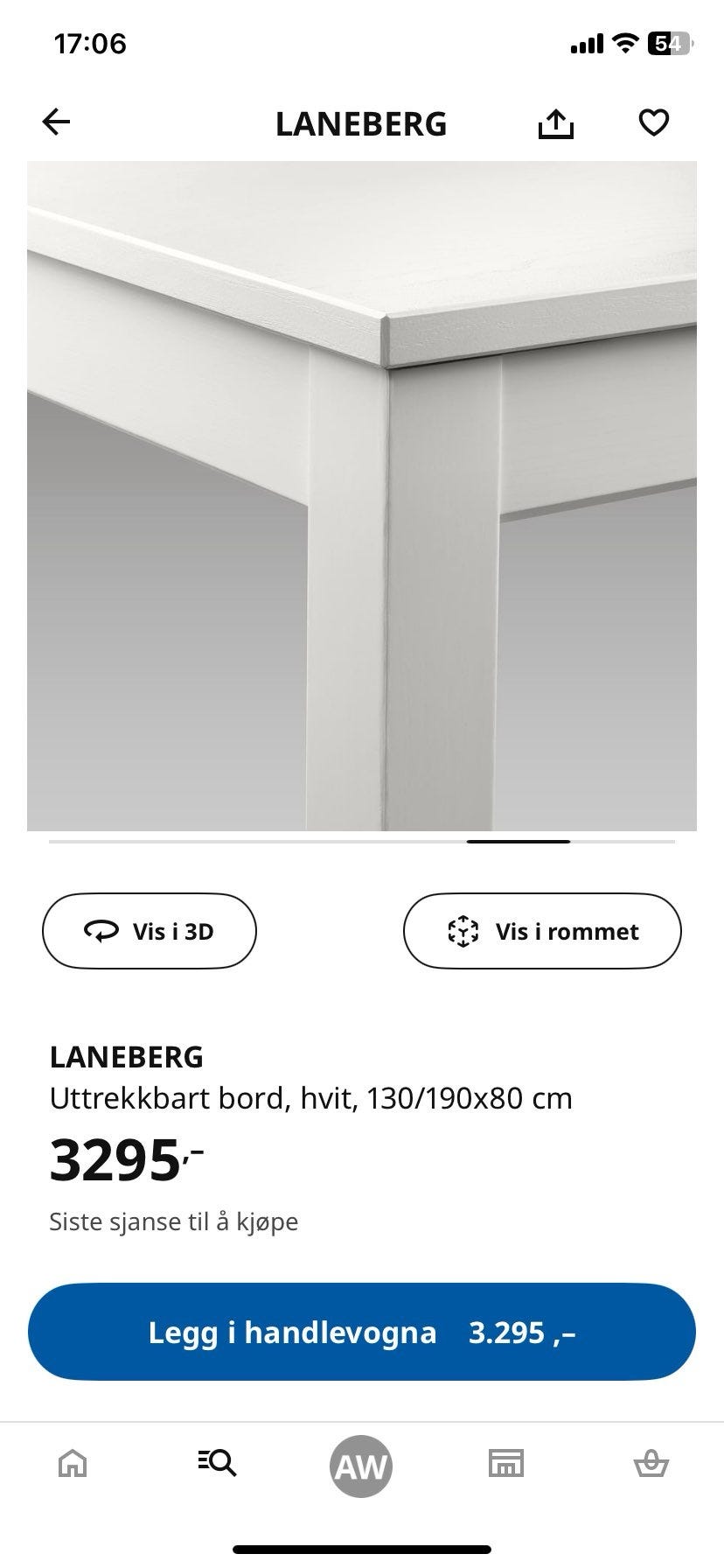Open the store planner icon in bottom bar
This screenshot has height=1568, width=724.
pos(506,1465)
